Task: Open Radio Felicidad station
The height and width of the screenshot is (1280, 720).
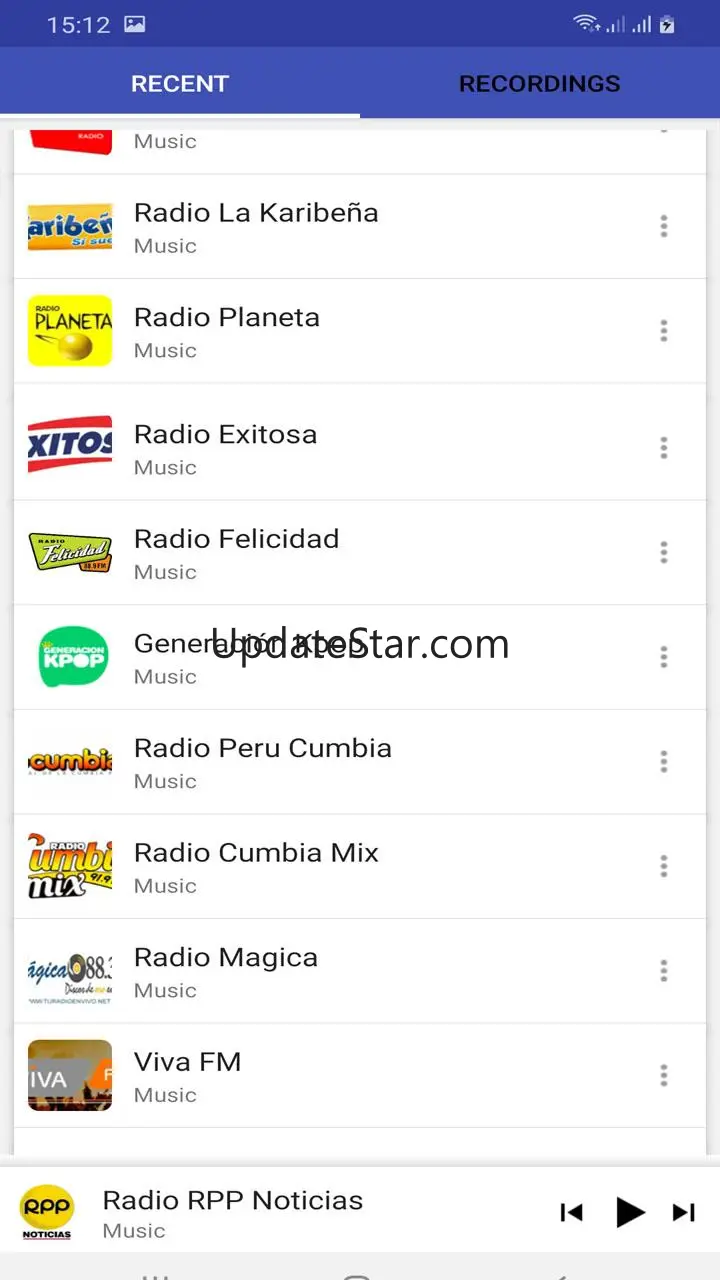Action: (236, 552)
